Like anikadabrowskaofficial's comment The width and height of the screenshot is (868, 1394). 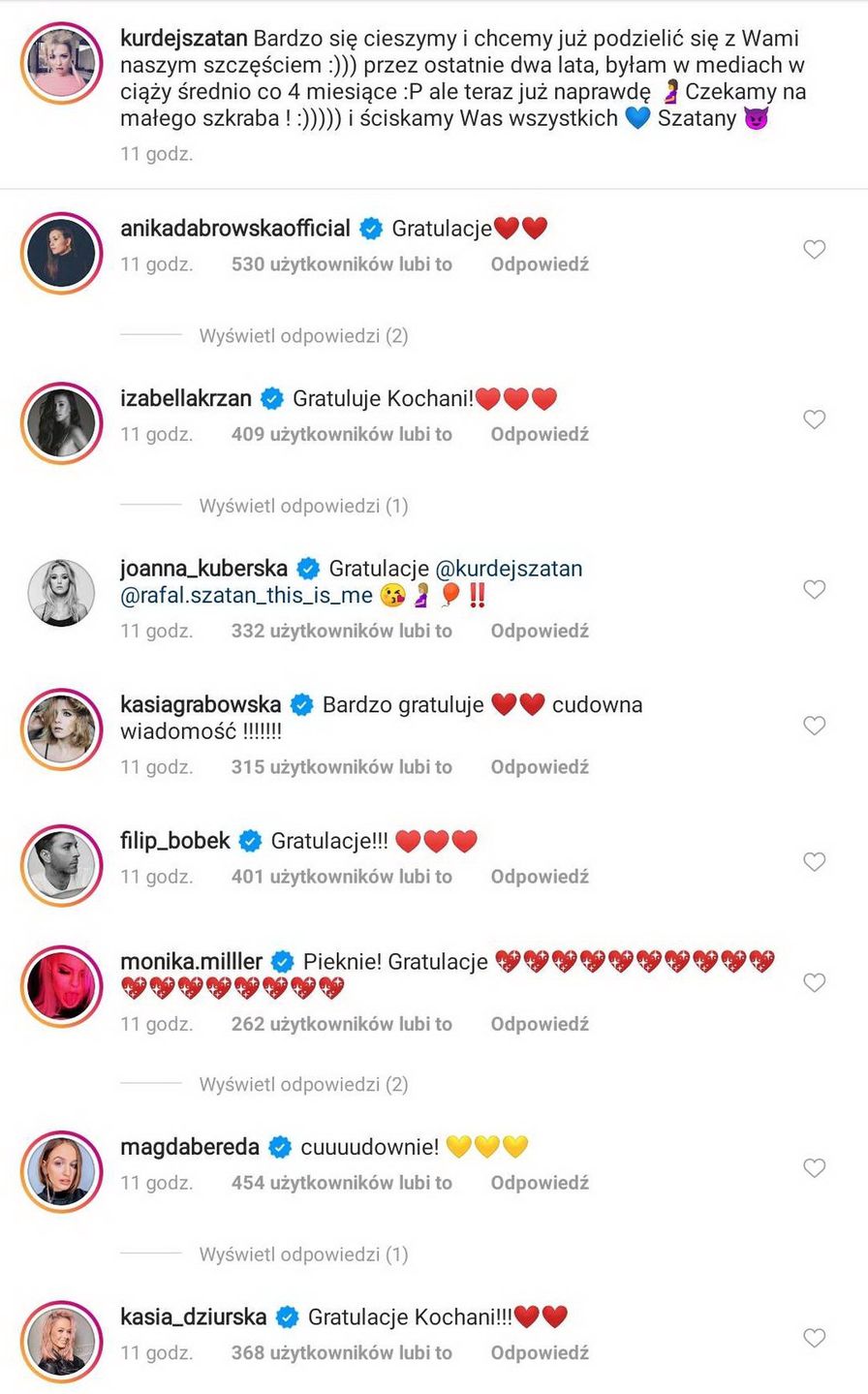[814, 250]
